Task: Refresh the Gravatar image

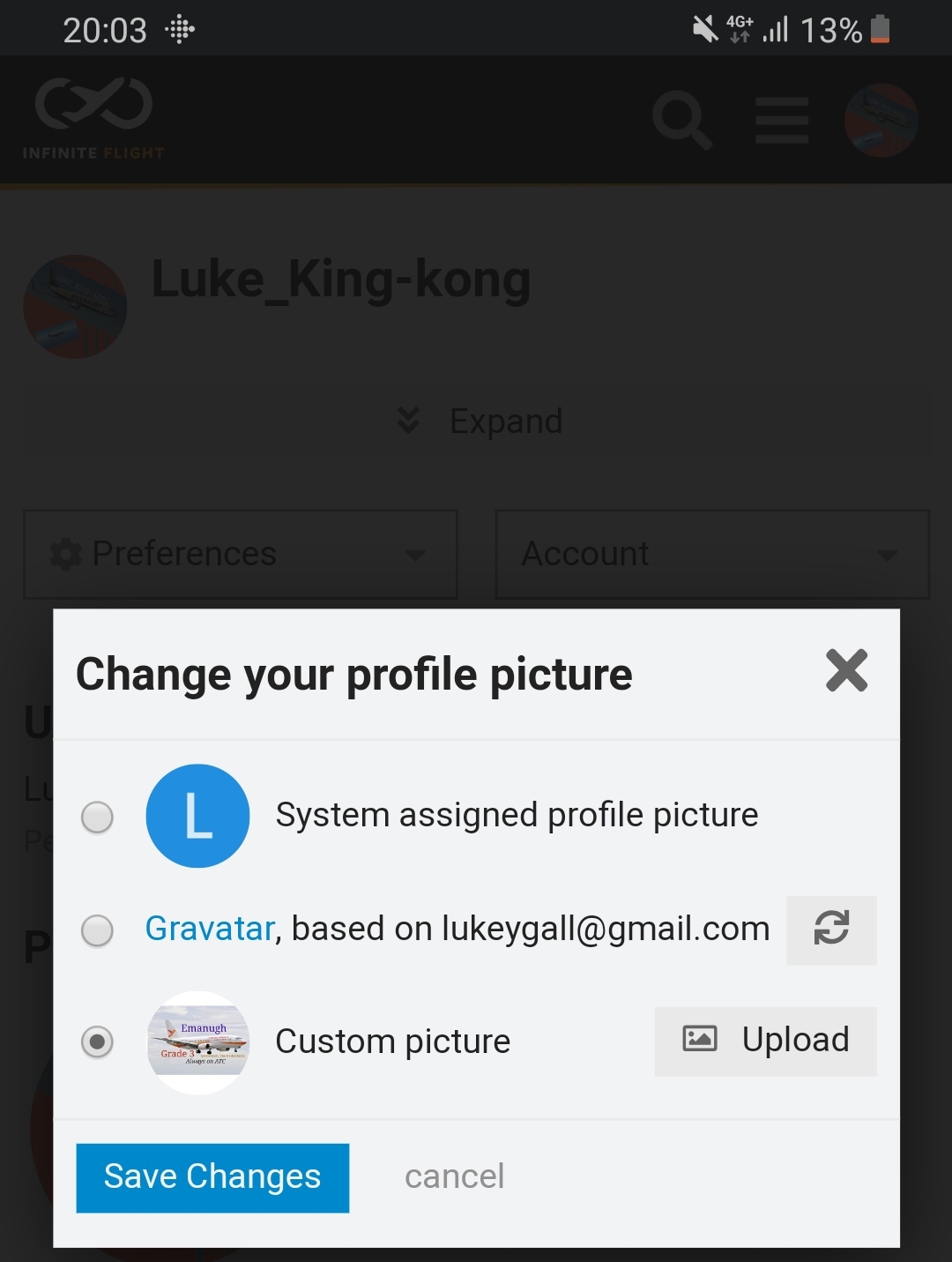Action: [830, 930]
